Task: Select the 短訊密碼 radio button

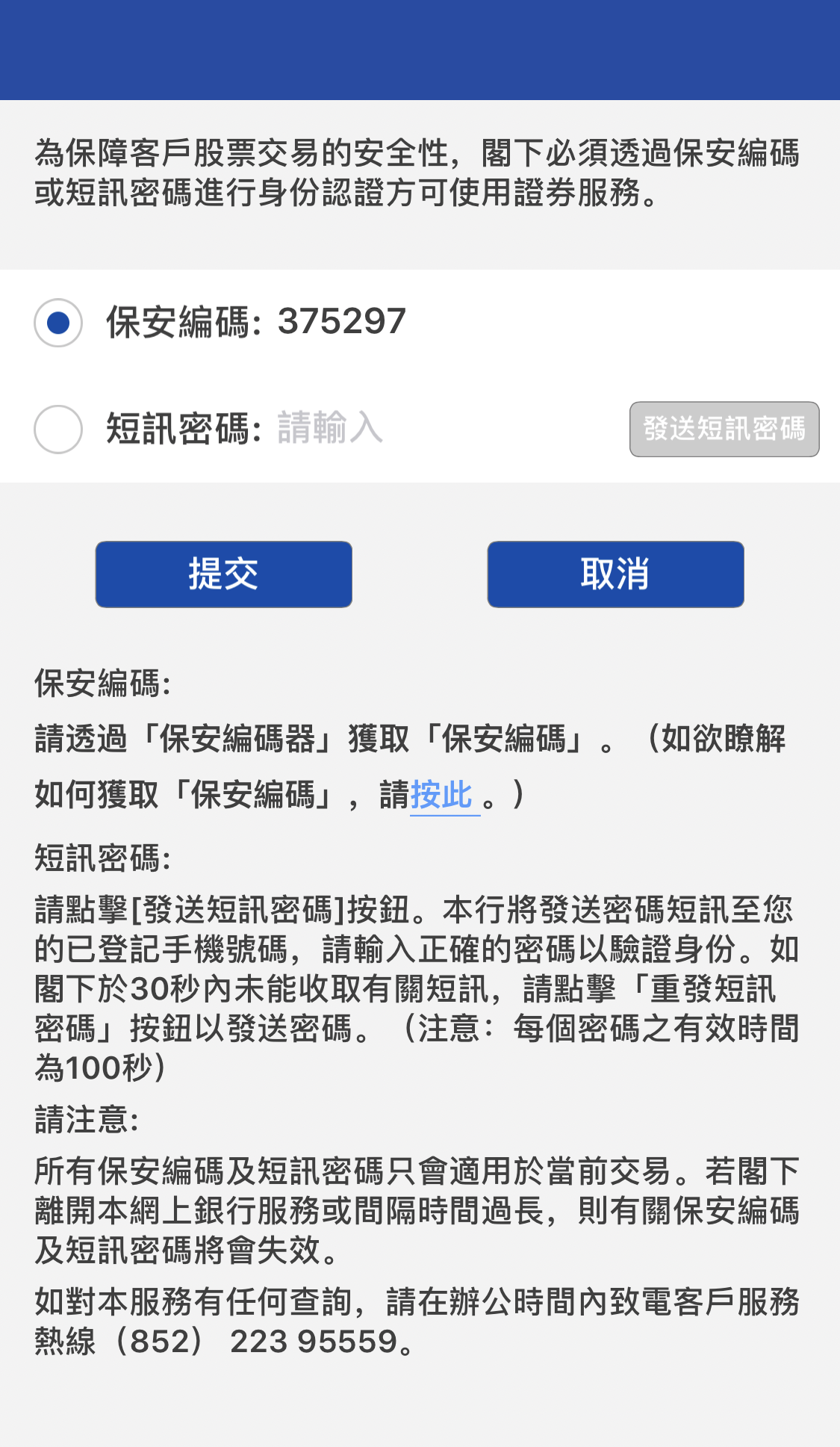Action: (x=58, y=430)
